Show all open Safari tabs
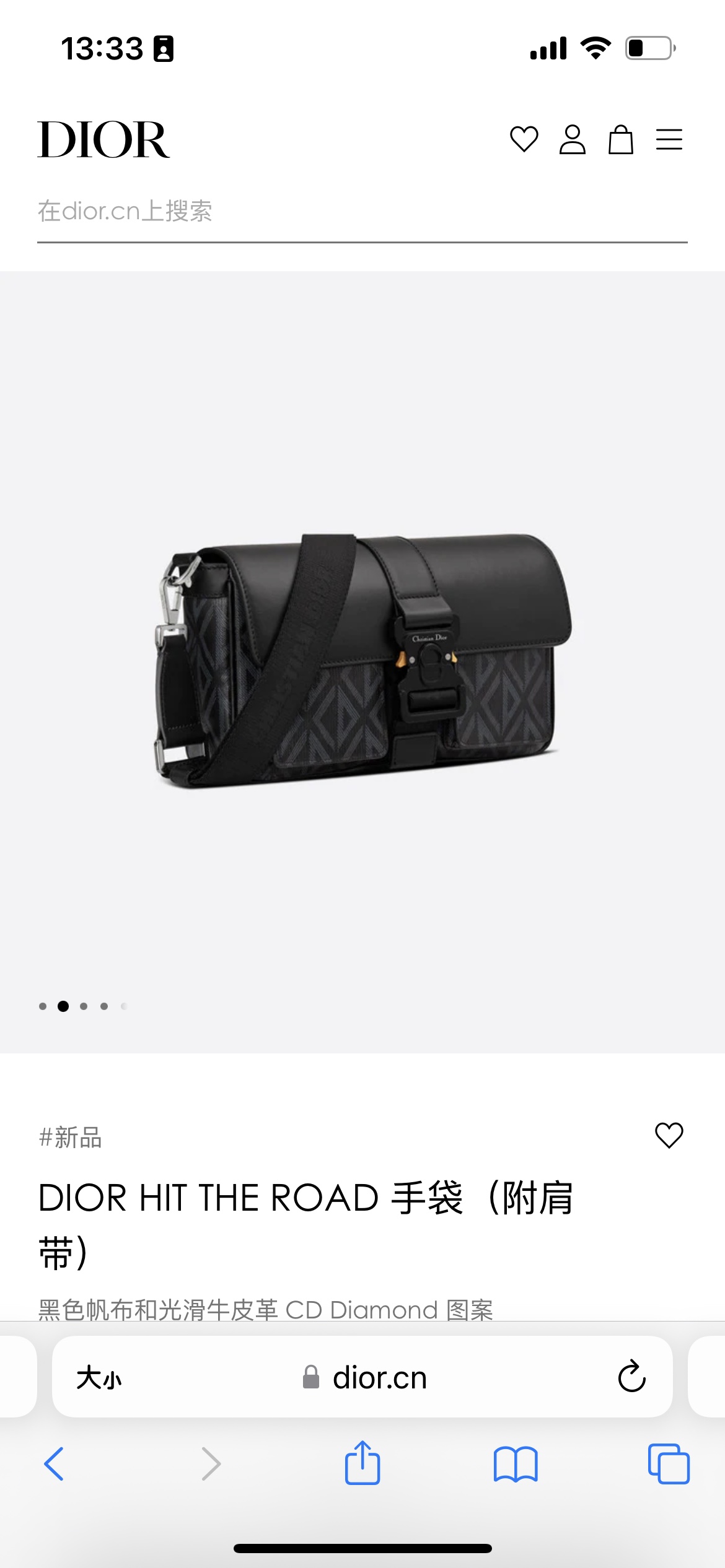 pyautogui.click(x=669, y=1463)
